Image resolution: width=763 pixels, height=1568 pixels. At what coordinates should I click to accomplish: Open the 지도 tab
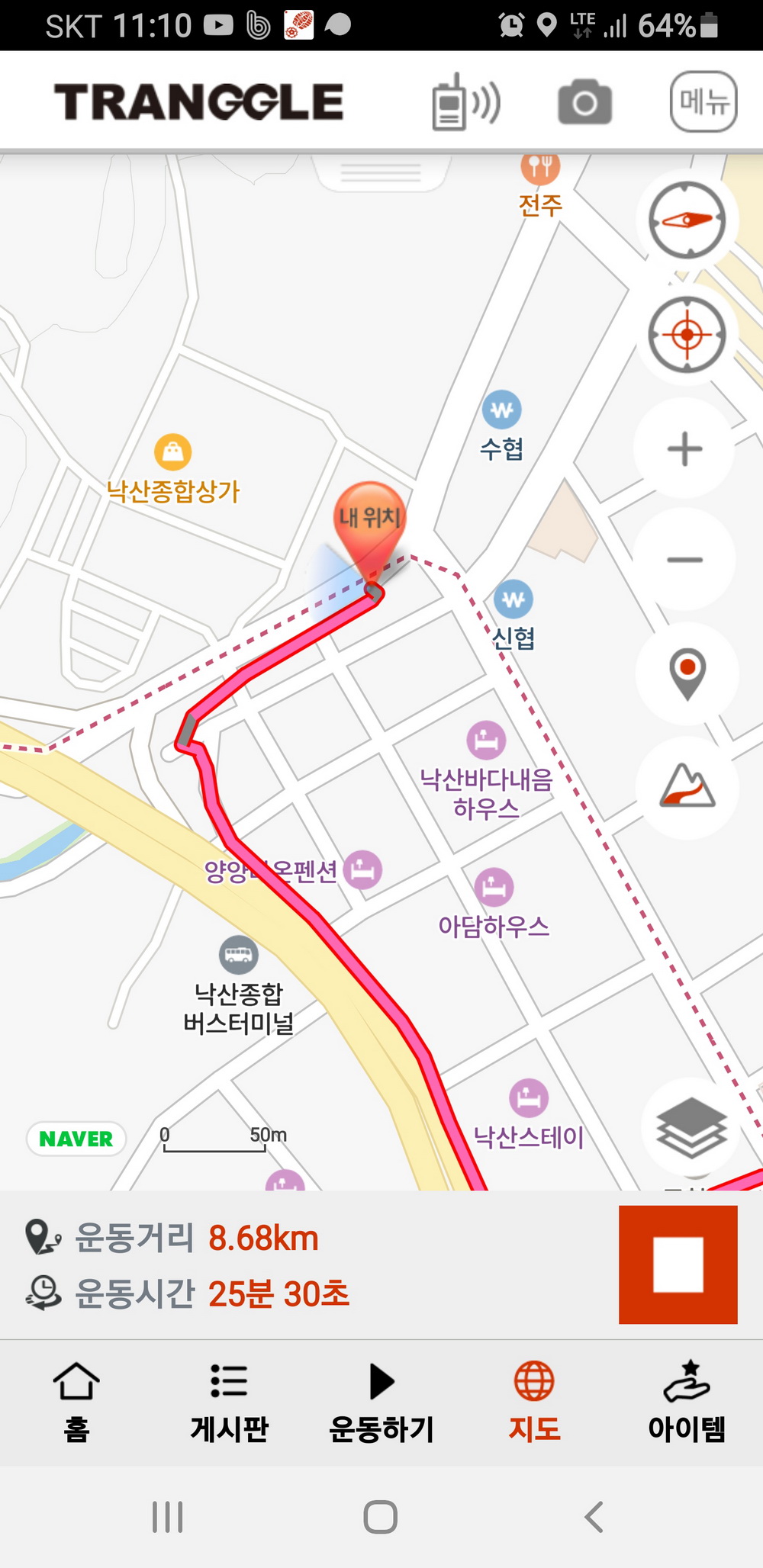[534, 1402]
